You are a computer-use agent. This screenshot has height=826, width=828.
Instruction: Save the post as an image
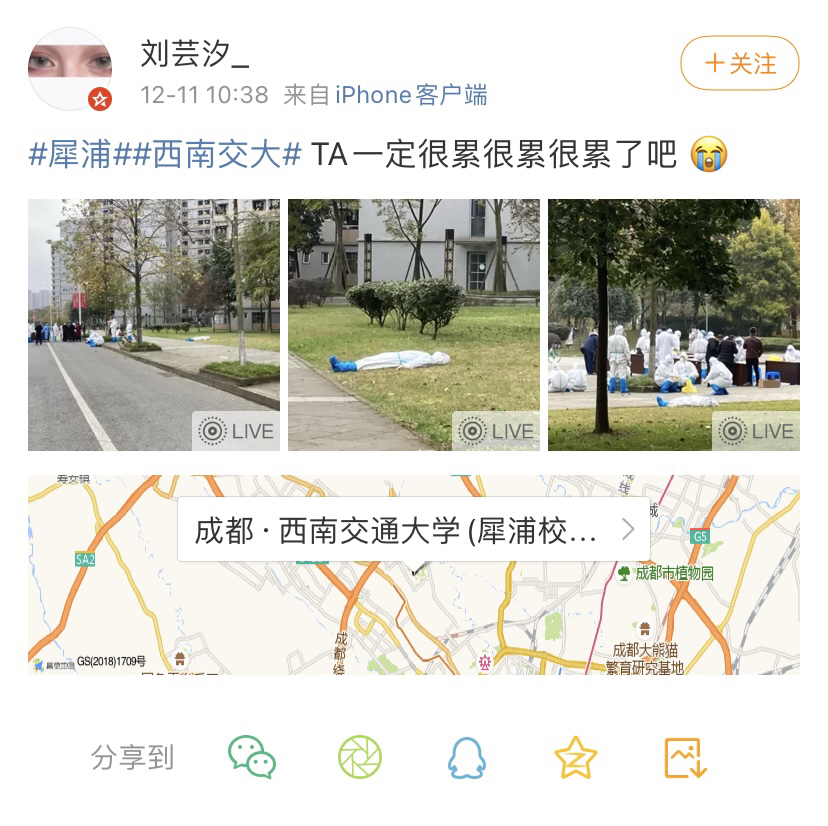point(685,757)
